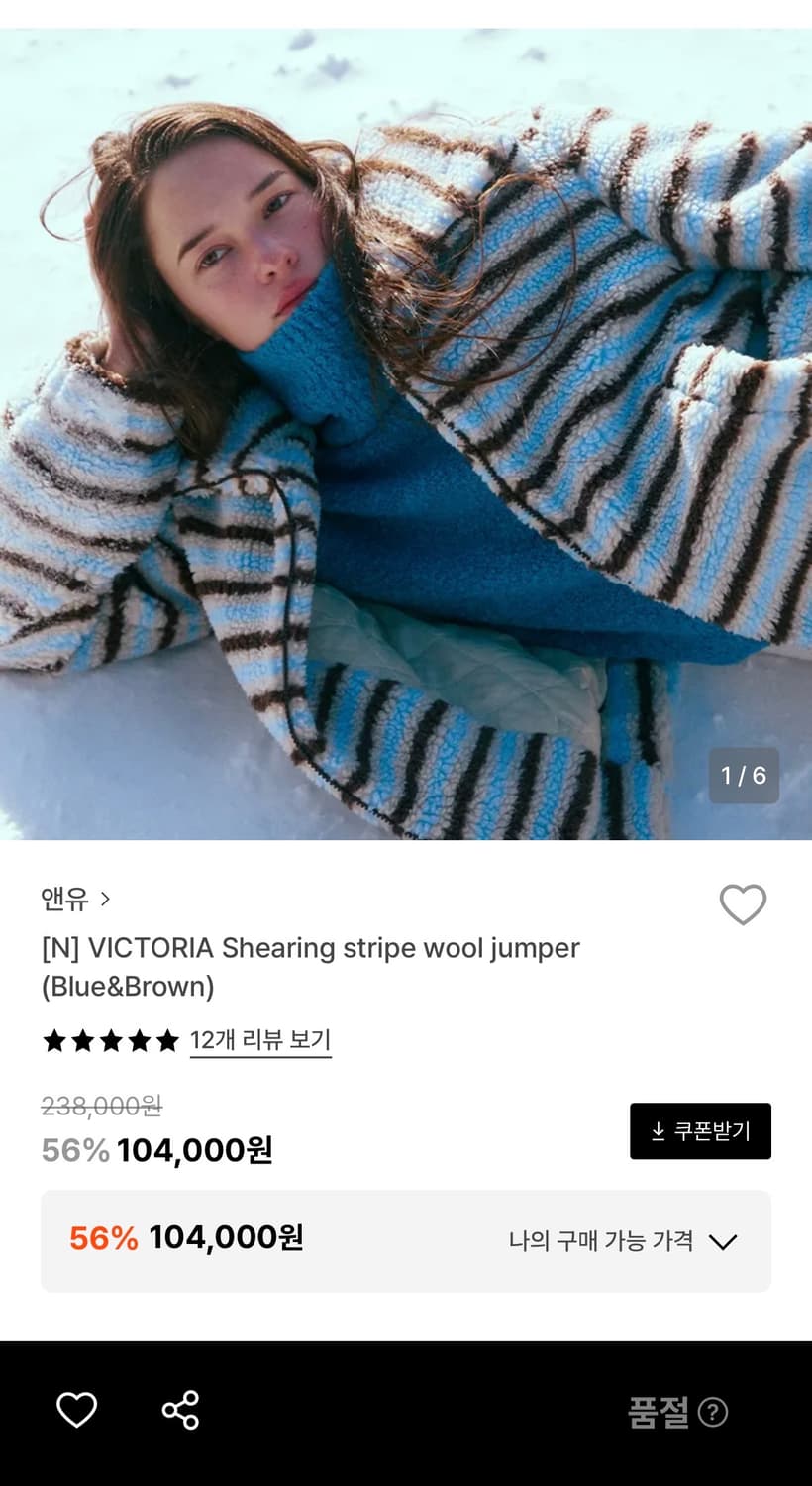Tap the download arrow icon on 쿠폰받기 button
The image size is (812, 1486).
[660, 1130]
